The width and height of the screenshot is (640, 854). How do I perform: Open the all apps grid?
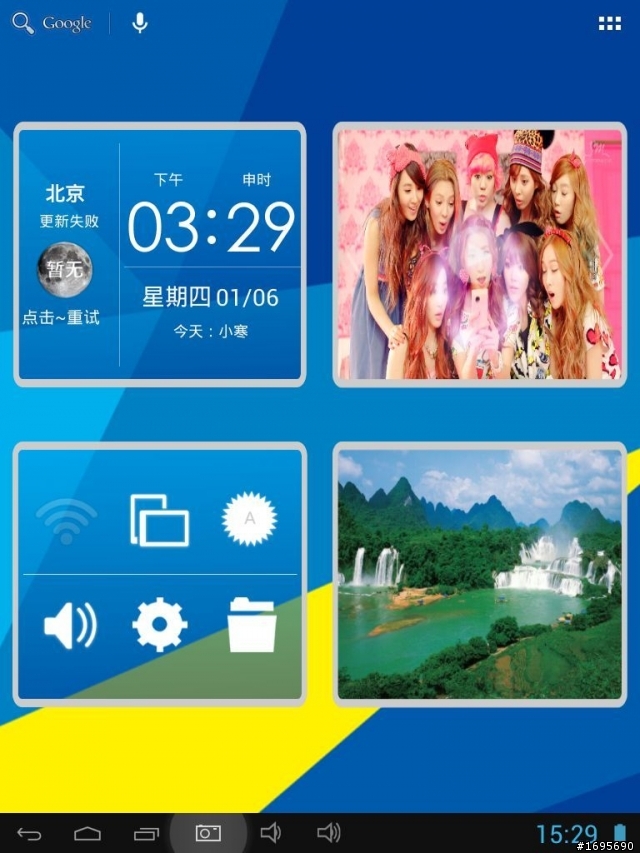(609, 23)
